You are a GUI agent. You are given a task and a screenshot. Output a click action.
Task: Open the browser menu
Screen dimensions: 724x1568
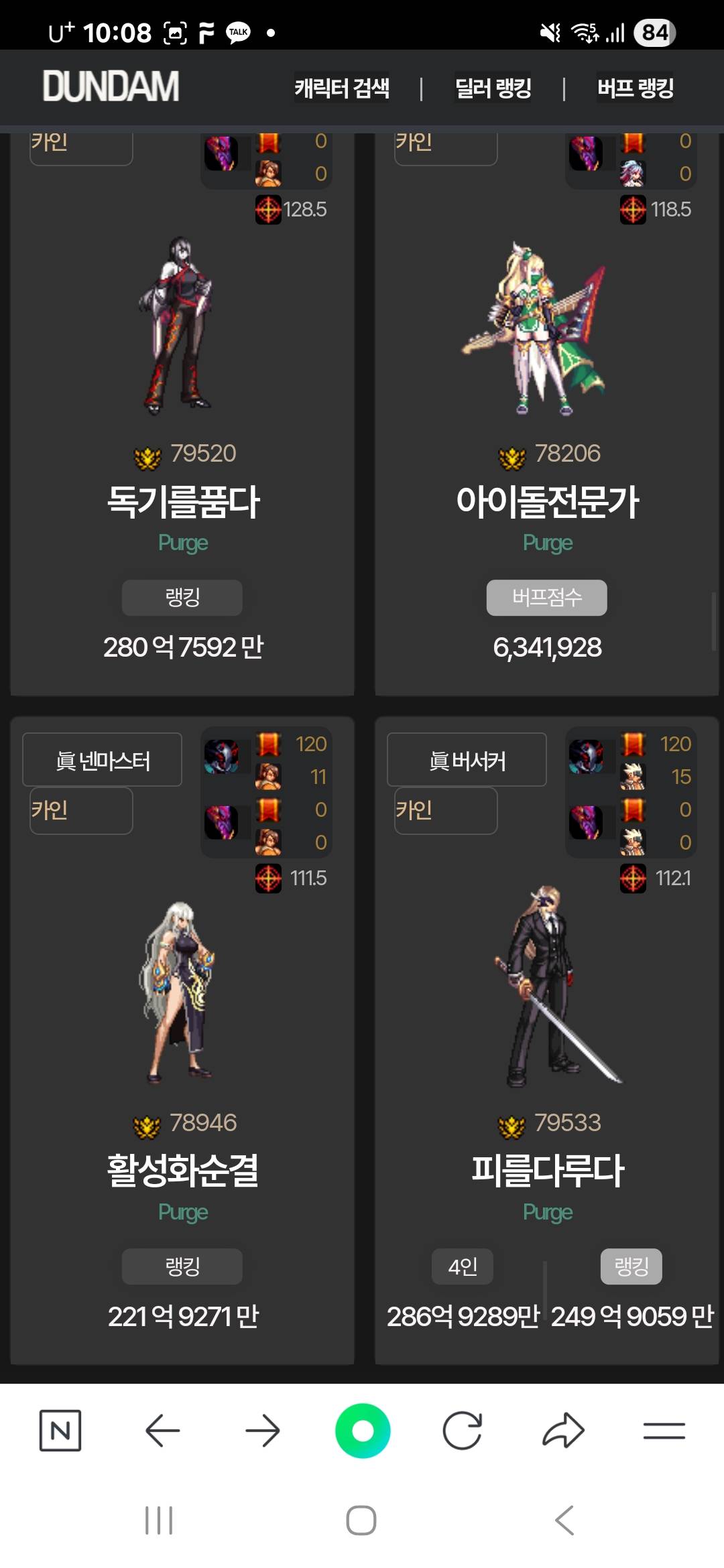(664, 1431)
